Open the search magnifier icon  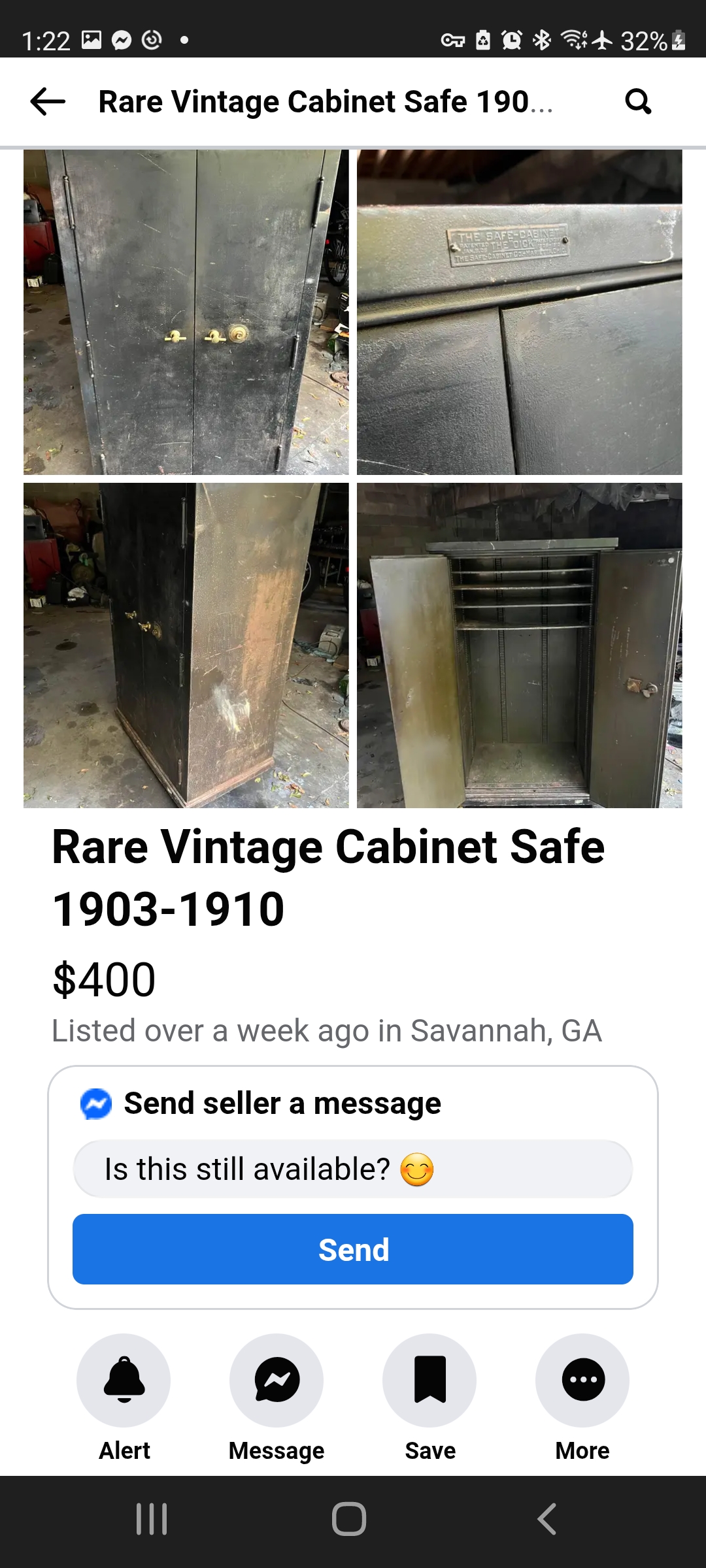(x=638, y=102)
